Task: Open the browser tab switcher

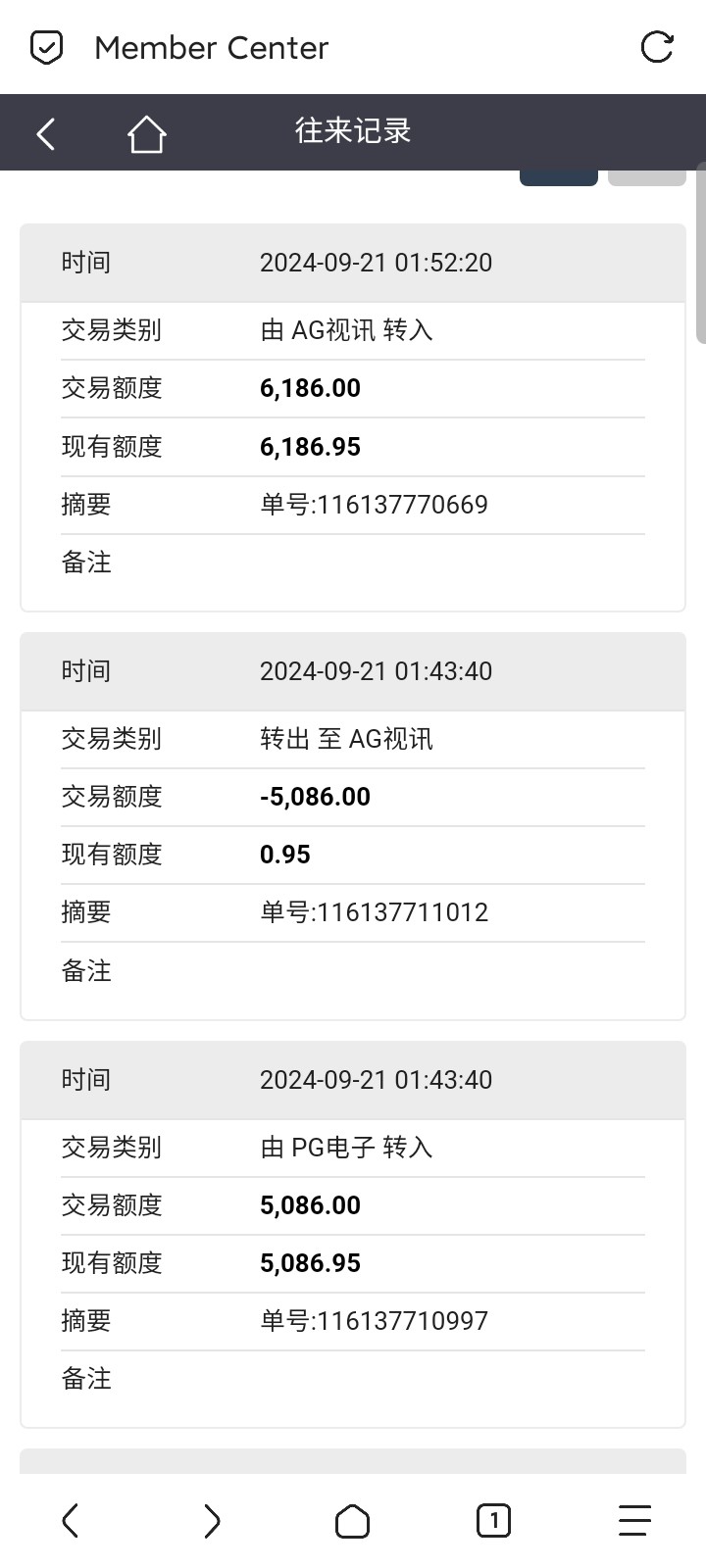Action: coord(493,1521)
